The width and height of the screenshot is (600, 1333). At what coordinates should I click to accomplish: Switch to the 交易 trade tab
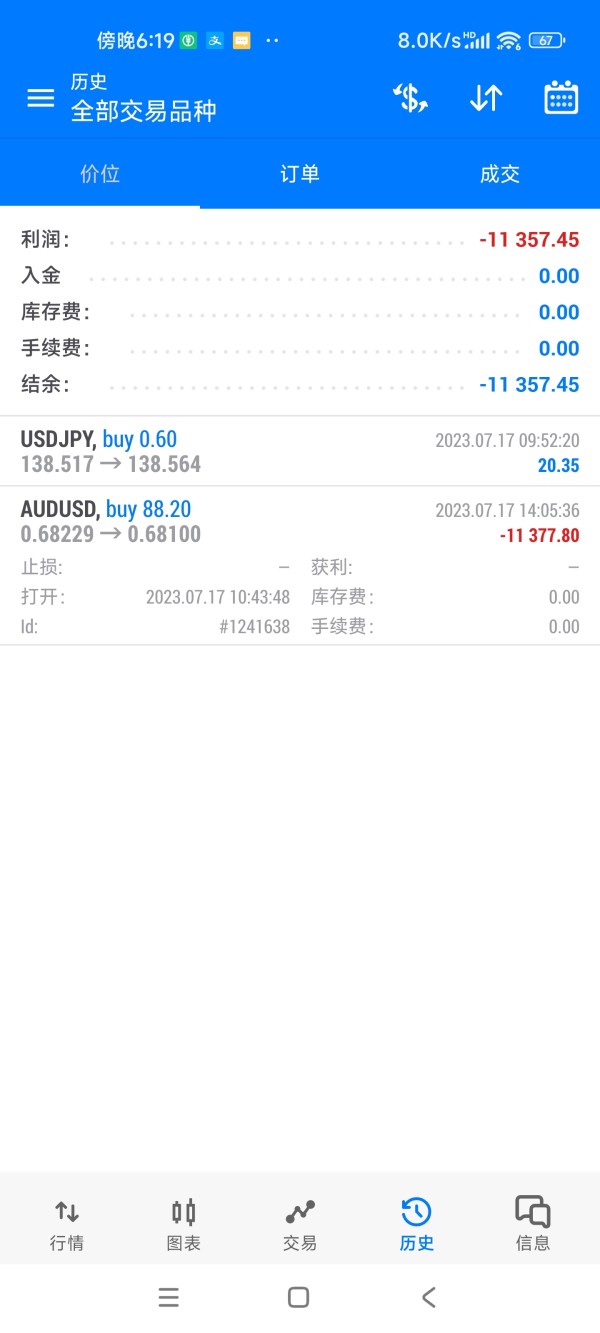pos(300,1225)
